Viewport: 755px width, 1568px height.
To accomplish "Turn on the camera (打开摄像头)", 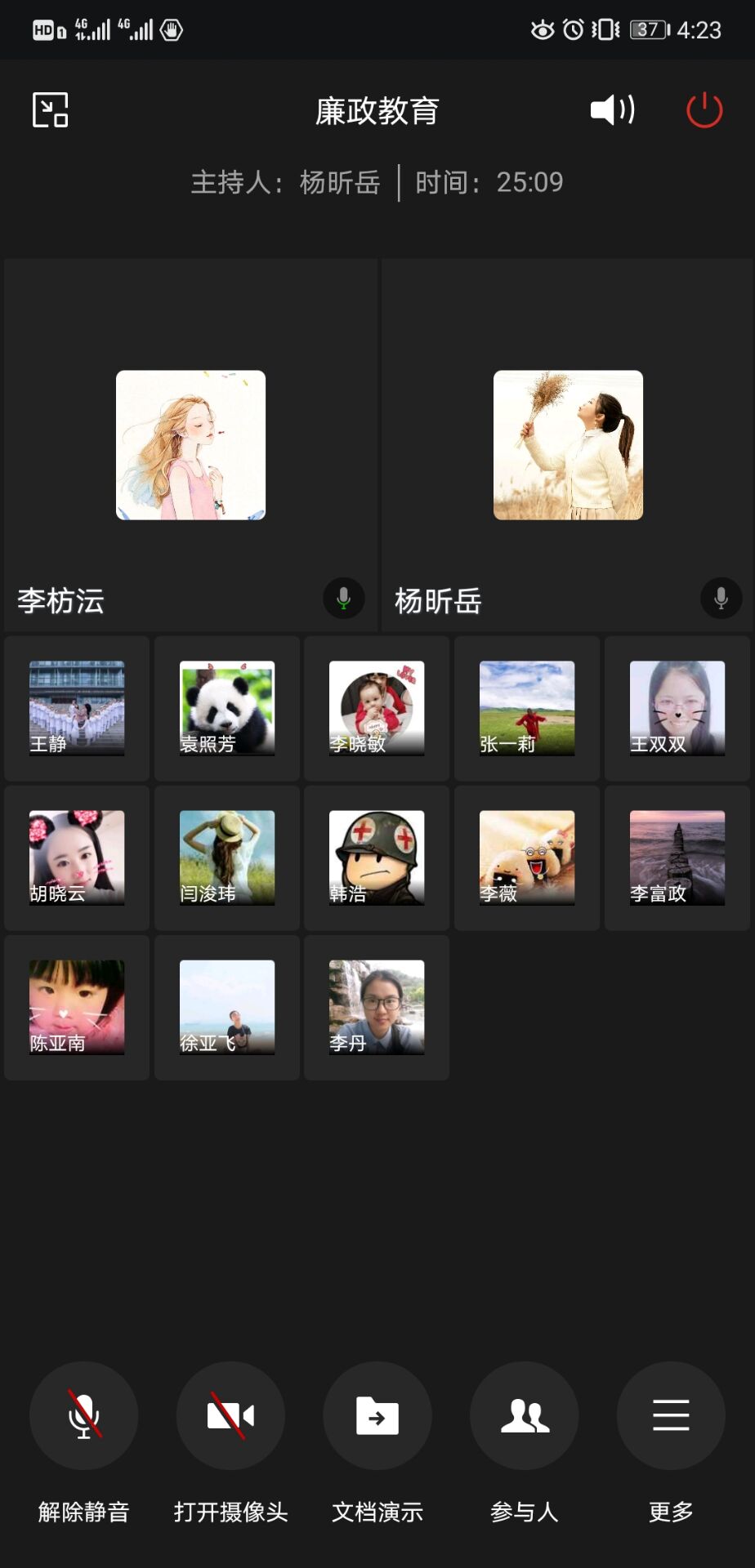I will [230, 1415].
